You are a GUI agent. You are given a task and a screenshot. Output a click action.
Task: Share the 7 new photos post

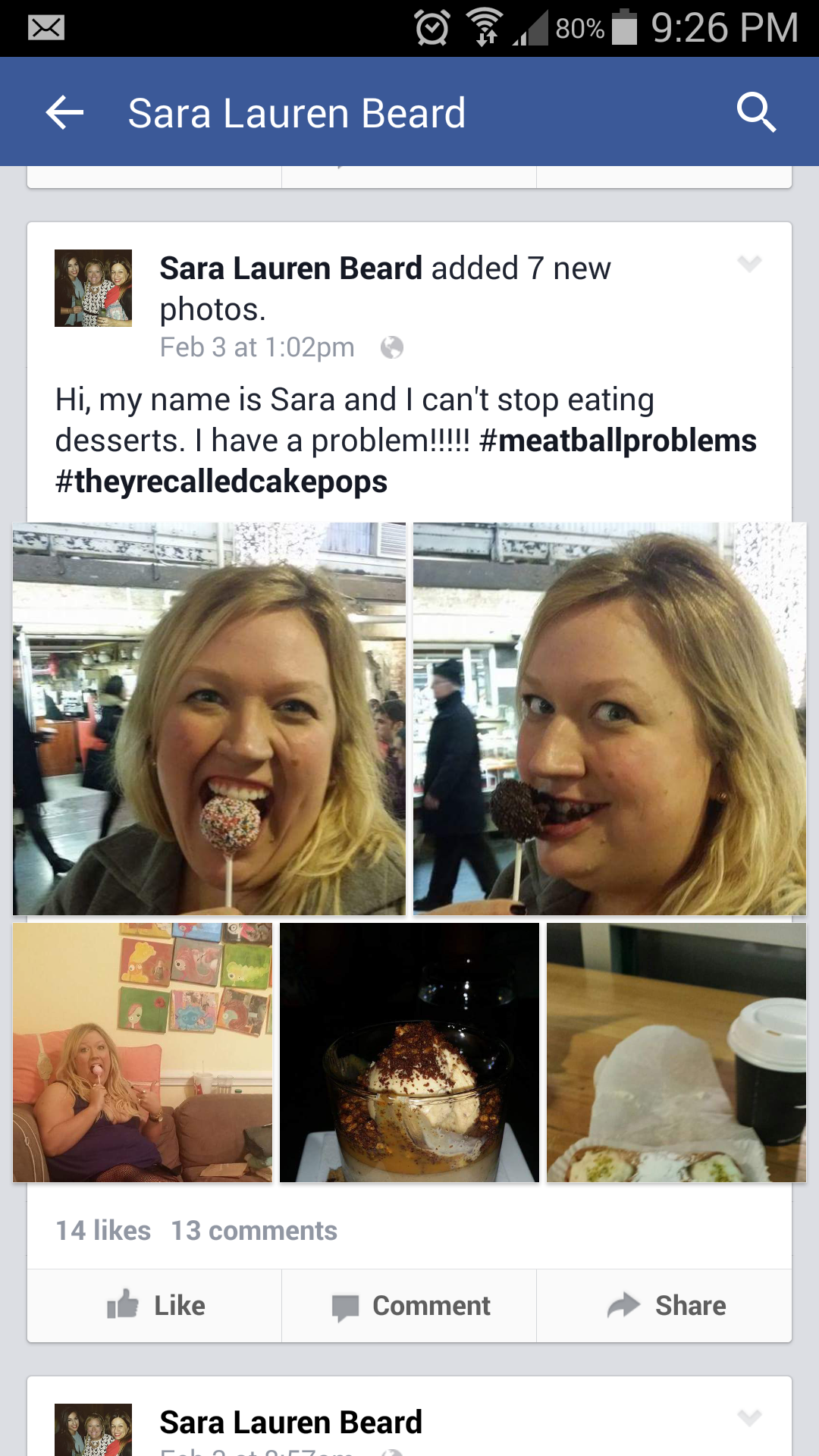coord(666,1305)
